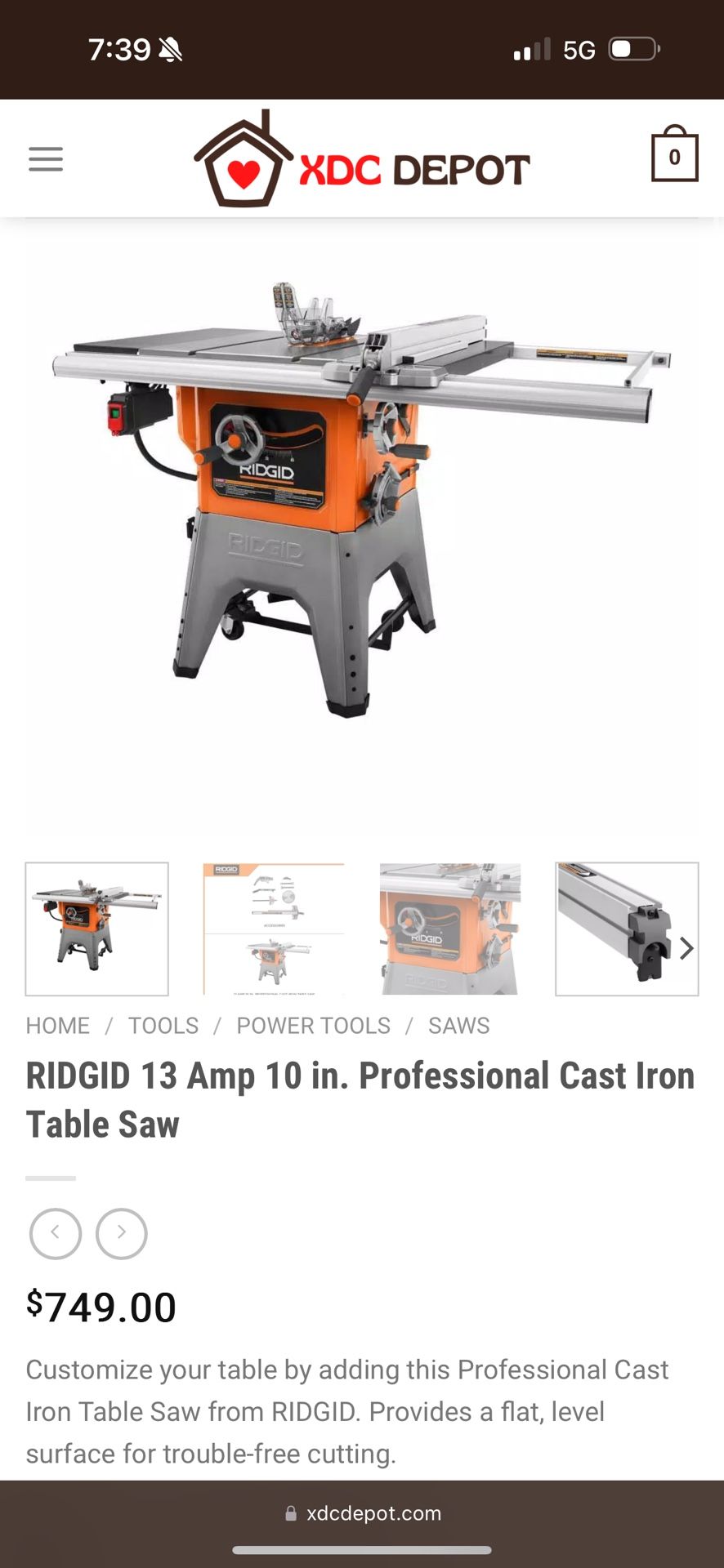Open the SAWS breadcrumb

coord(459,1026)
